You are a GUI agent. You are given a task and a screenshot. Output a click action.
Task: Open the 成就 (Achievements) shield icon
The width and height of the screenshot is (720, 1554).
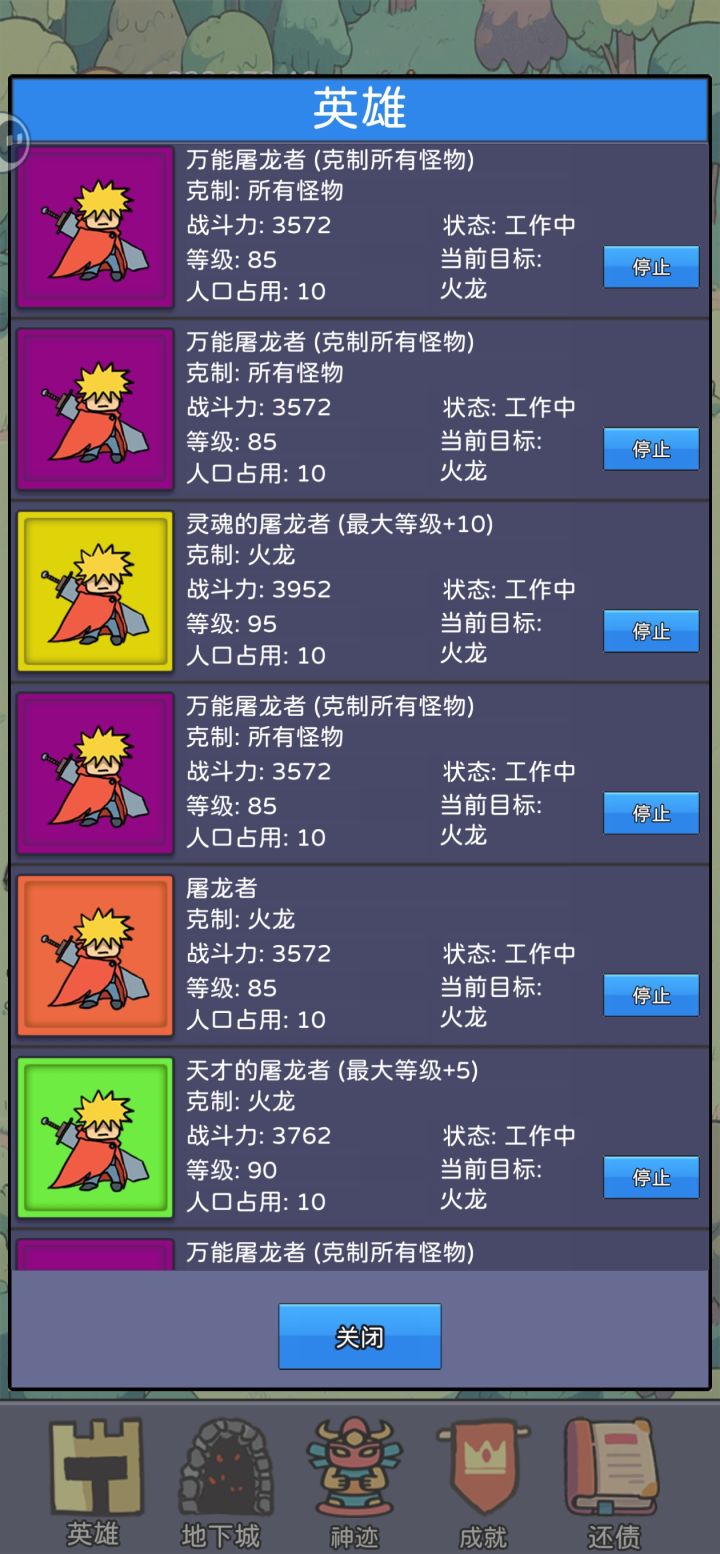pos(486,1467)
